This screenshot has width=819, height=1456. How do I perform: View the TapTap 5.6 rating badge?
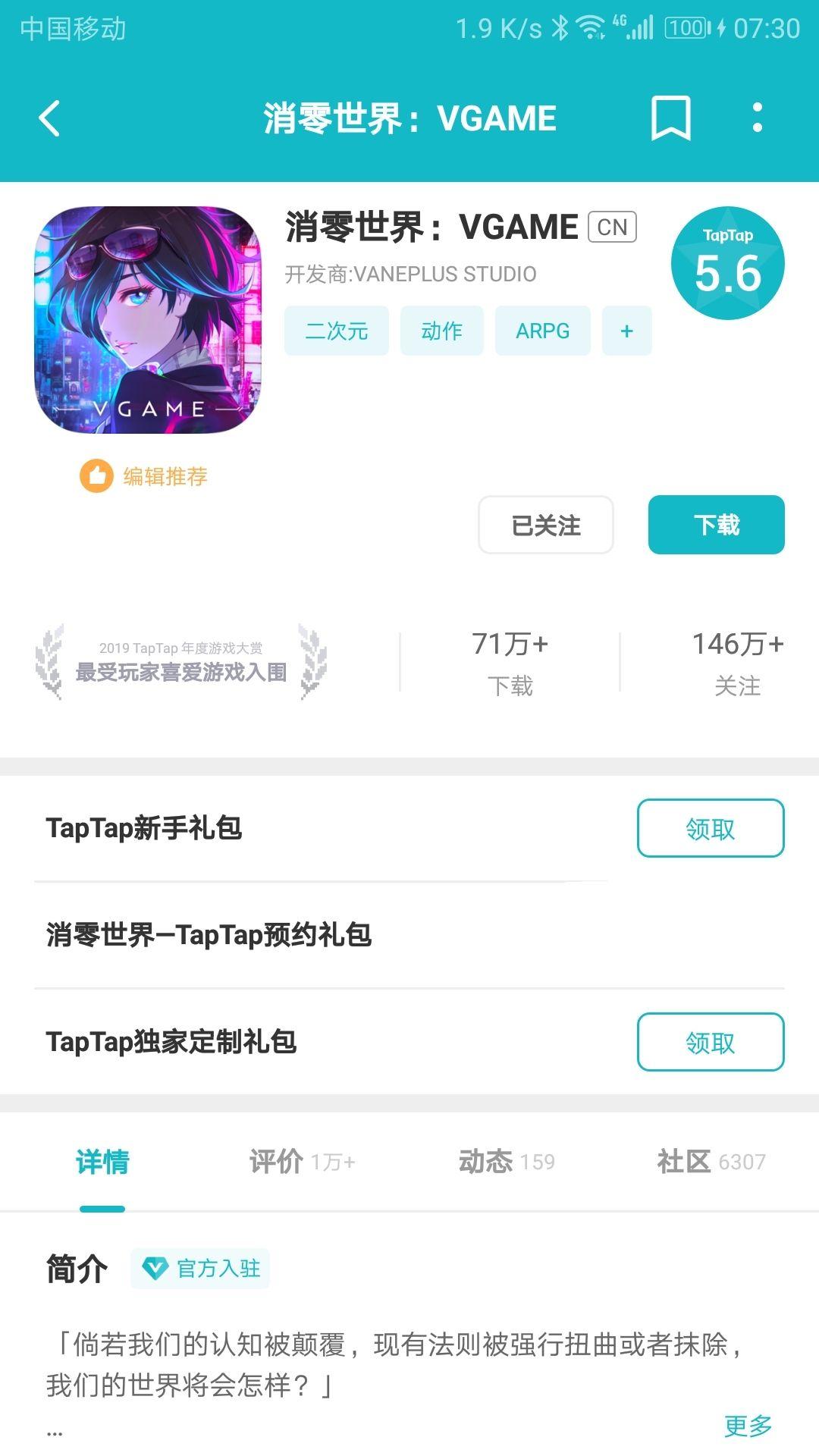click(727, 263)
